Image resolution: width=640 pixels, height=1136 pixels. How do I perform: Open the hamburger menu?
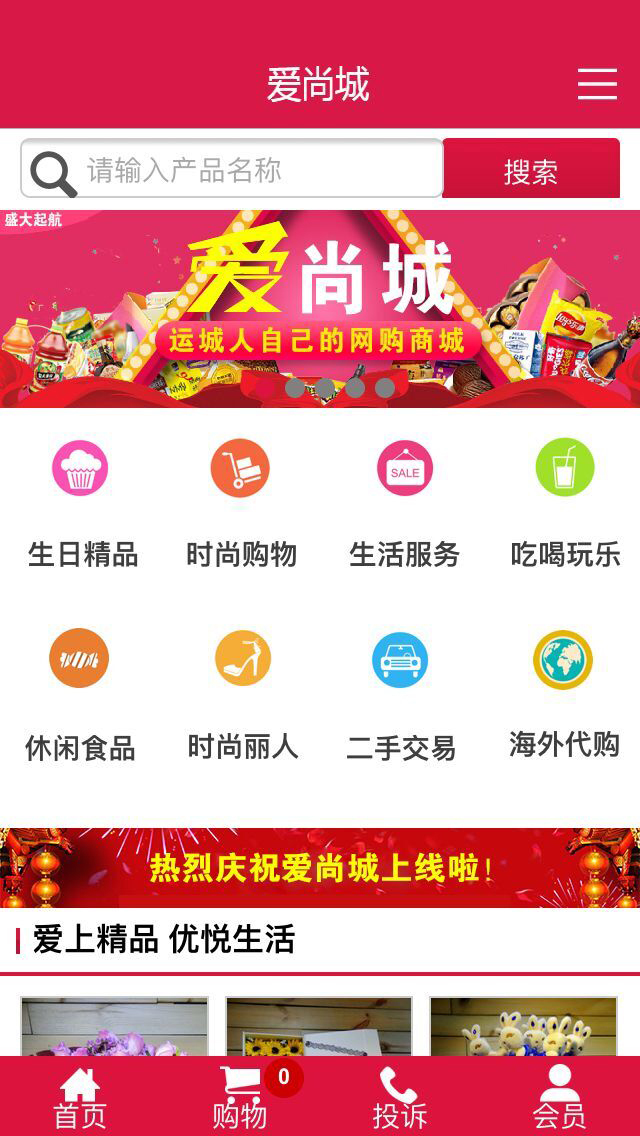pyautogui.click(x=597, y=84)
